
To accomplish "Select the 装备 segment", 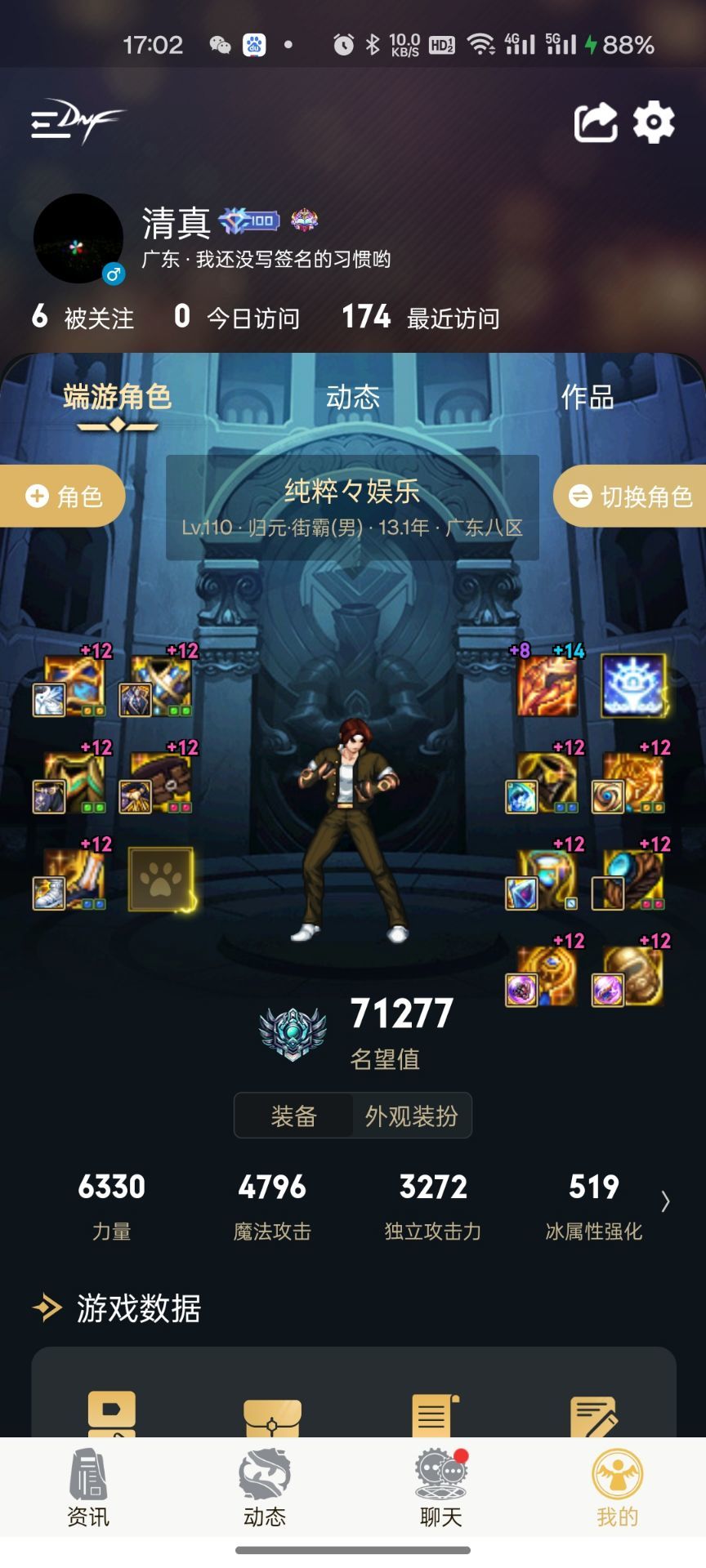I will tap(293, 1116).
